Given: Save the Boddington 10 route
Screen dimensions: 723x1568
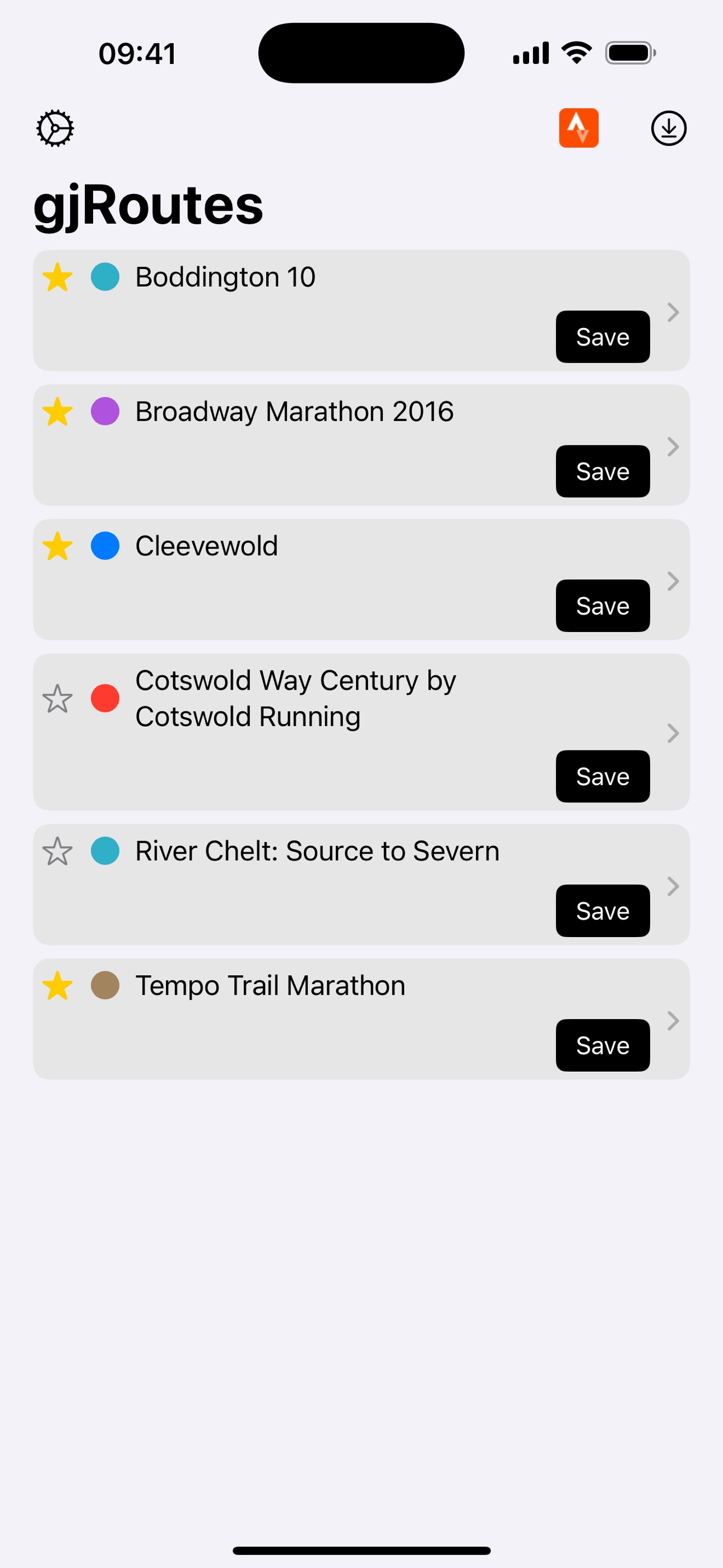Looking at the screenshot, I should pos(602,336).
